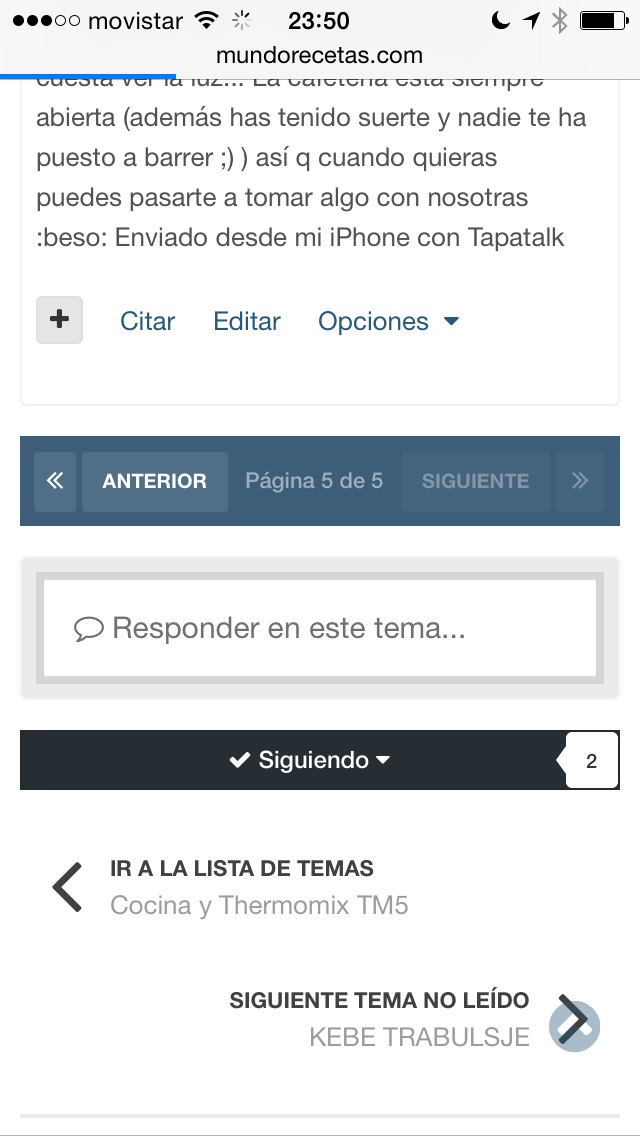Expand the Opciones dropdown
This screenshot has height=1136, width=640.
388,321
